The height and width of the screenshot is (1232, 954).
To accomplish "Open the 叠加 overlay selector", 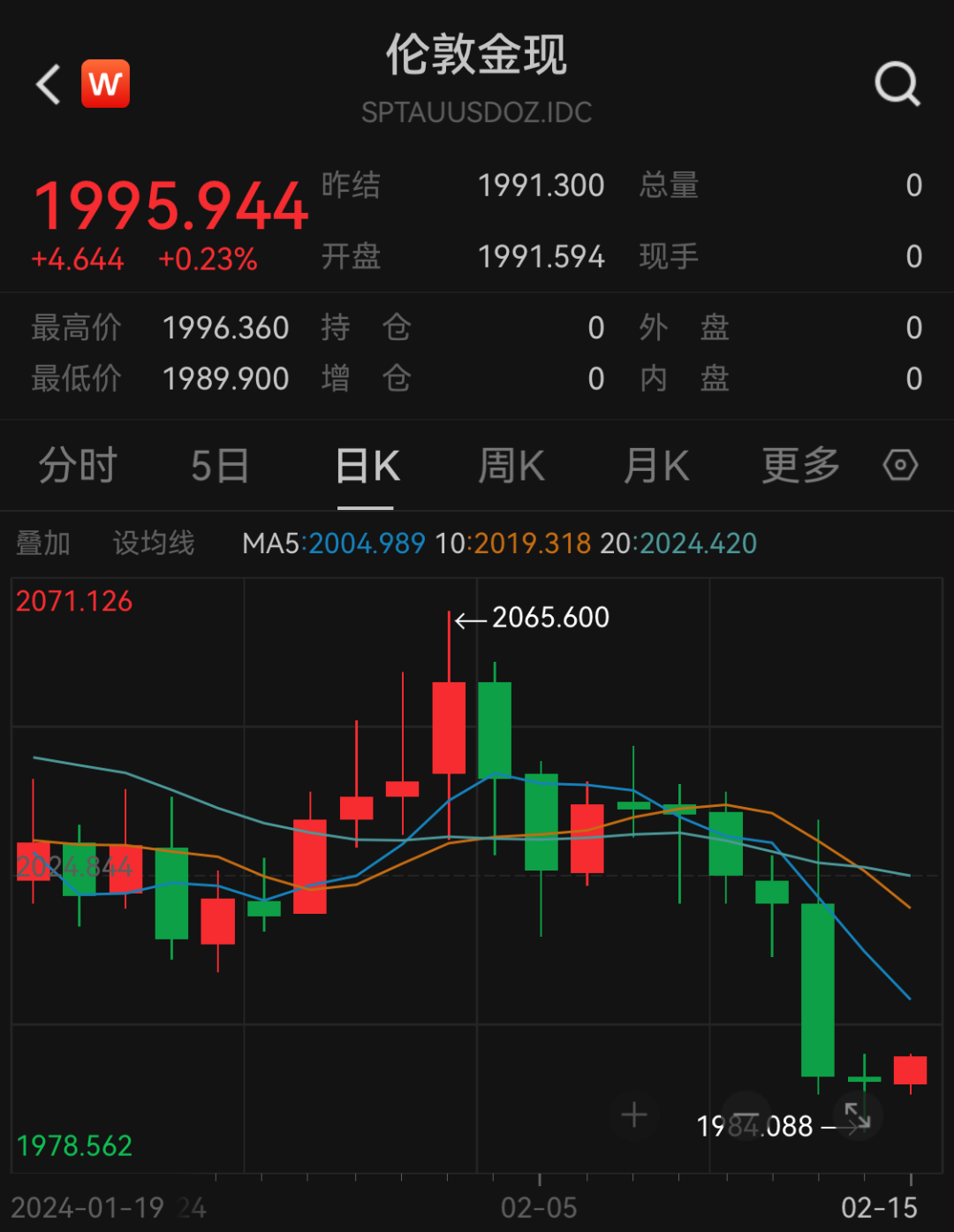I will 43,544.
